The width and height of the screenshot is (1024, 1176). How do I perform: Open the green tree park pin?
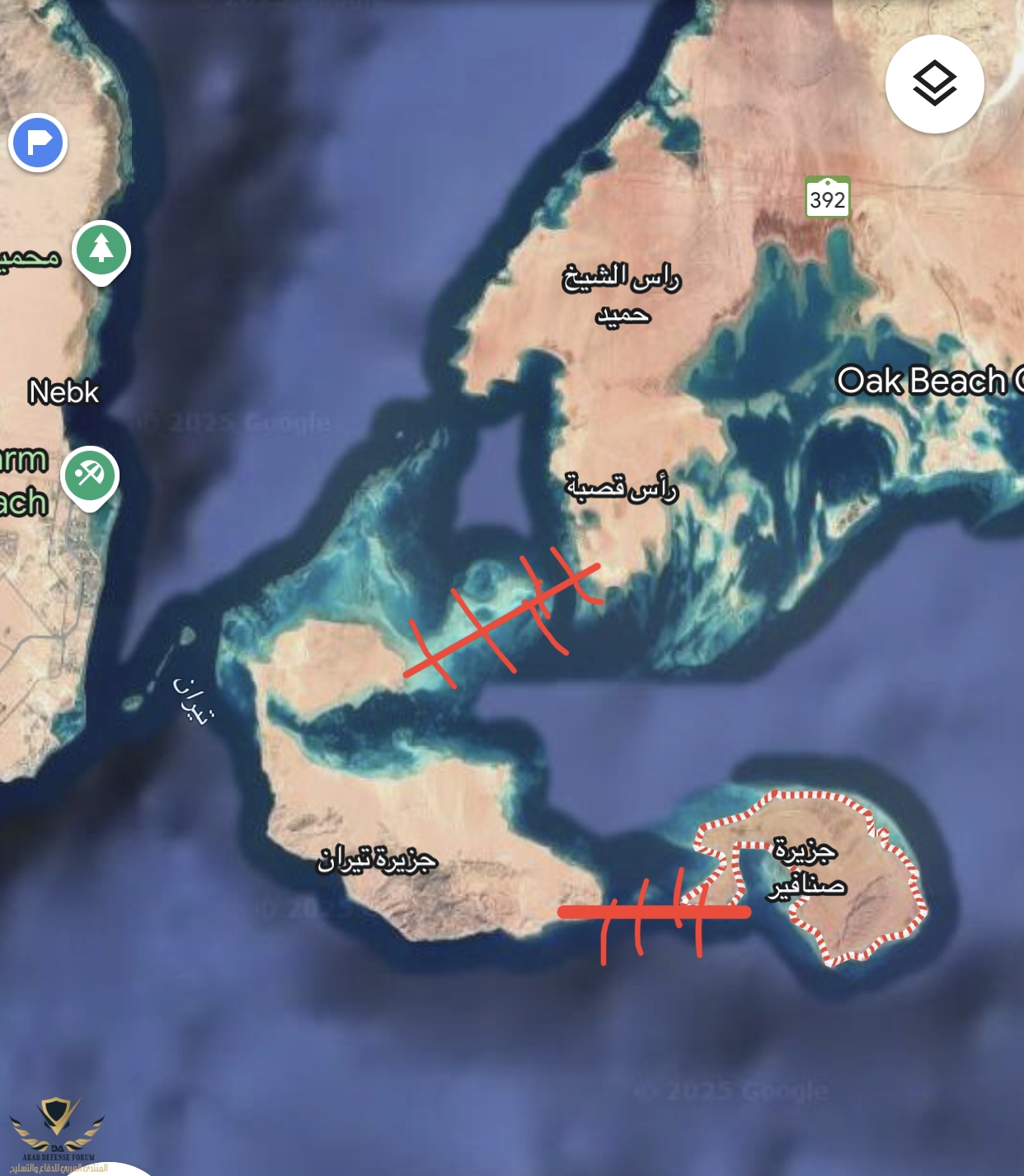tap(101, 249)
